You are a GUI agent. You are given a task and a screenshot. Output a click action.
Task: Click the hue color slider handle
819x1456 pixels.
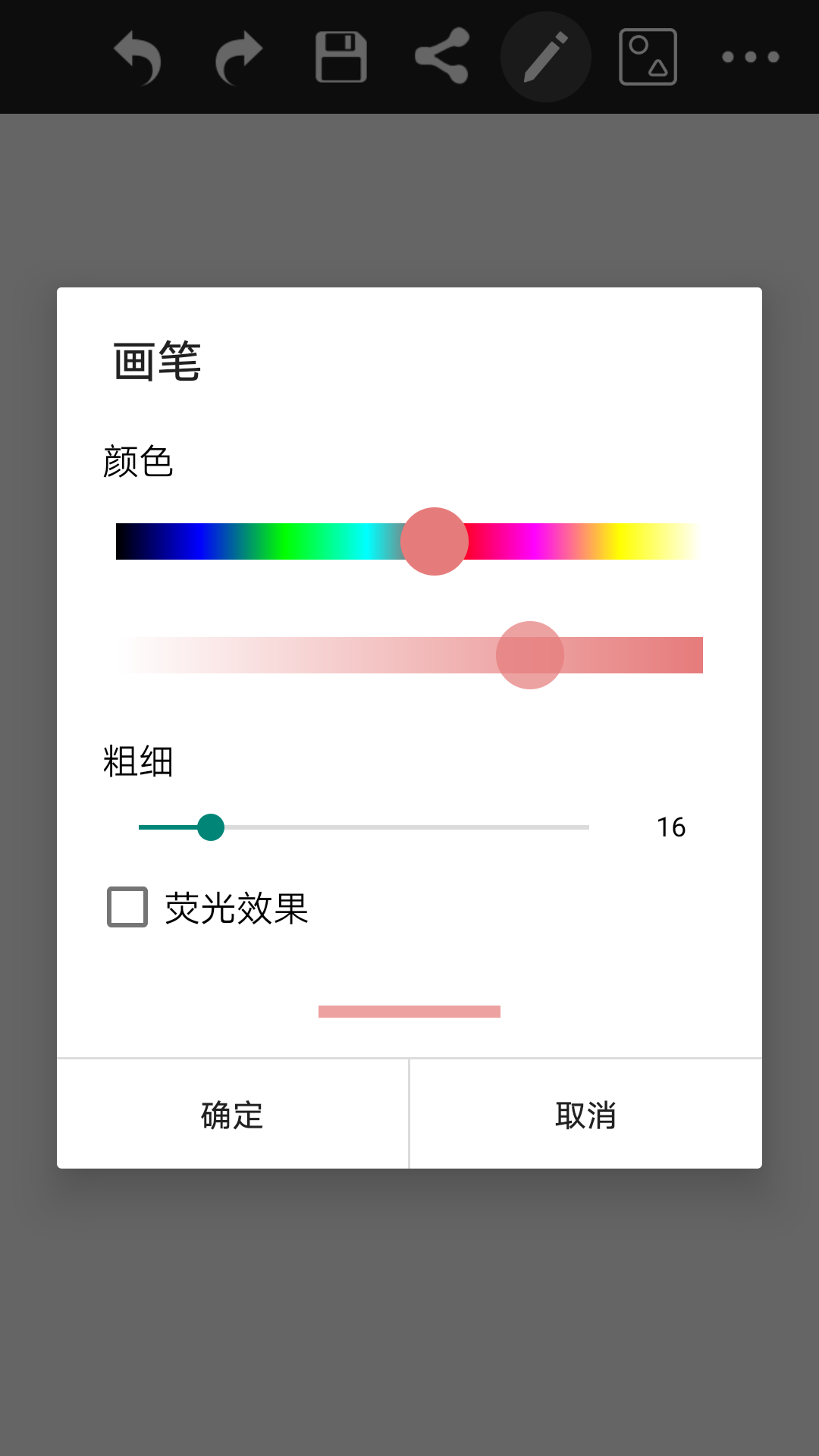coord(434,541)
